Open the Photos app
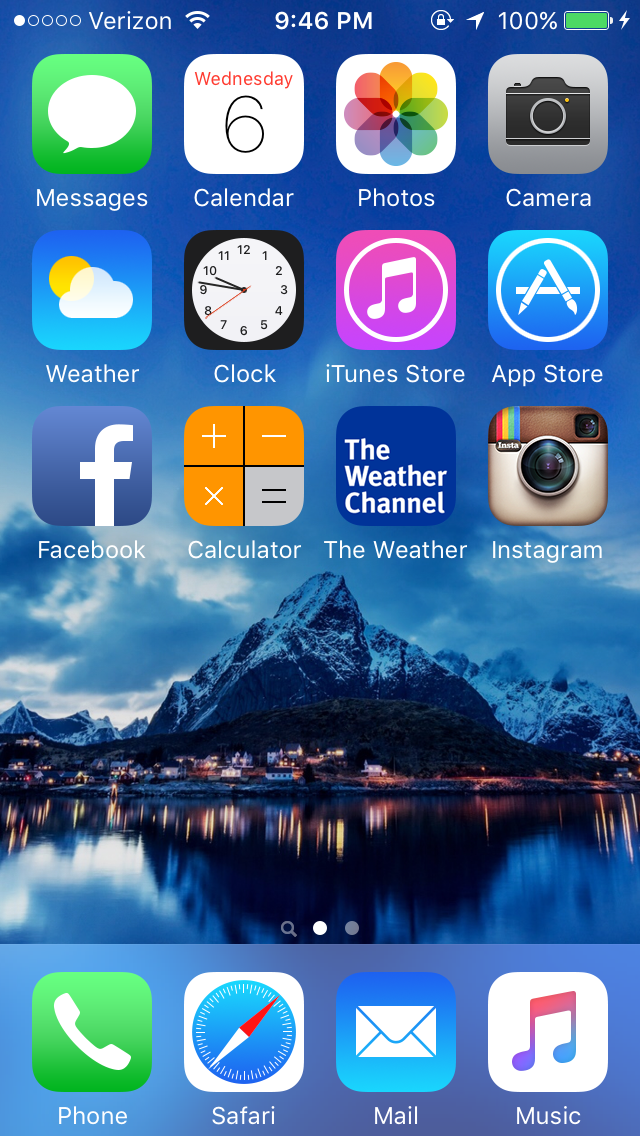Screen dimensions: 640x1136 tap(396, 114)
